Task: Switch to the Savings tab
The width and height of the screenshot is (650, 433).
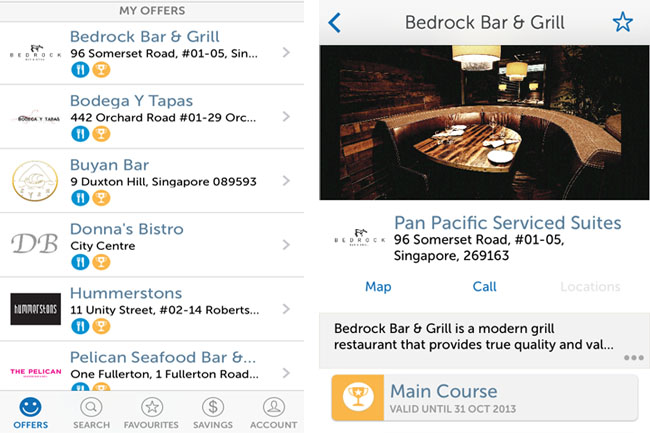Action: (x=211, y=412)
